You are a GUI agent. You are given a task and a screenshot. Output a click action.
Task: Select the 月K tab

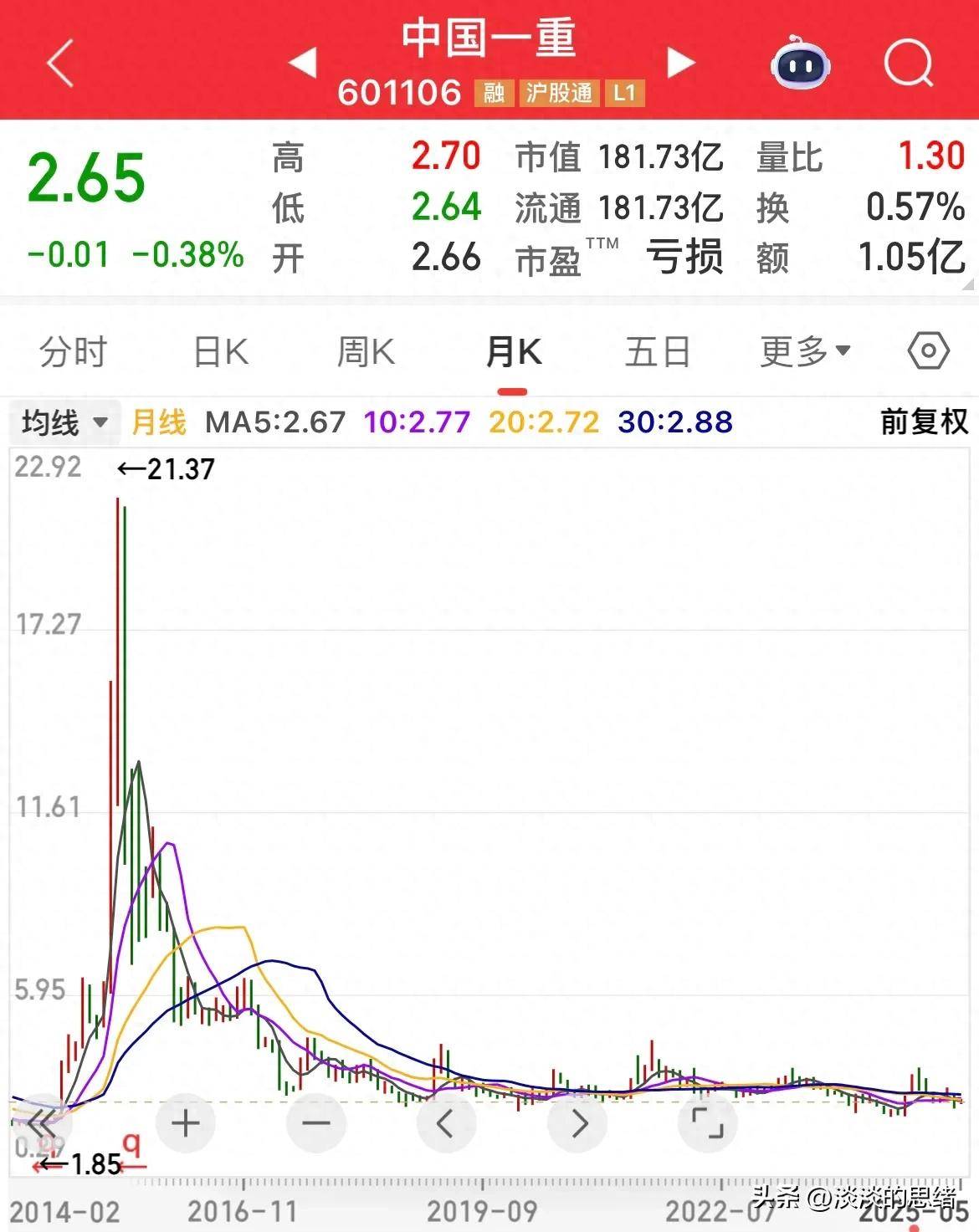(513, 352)
